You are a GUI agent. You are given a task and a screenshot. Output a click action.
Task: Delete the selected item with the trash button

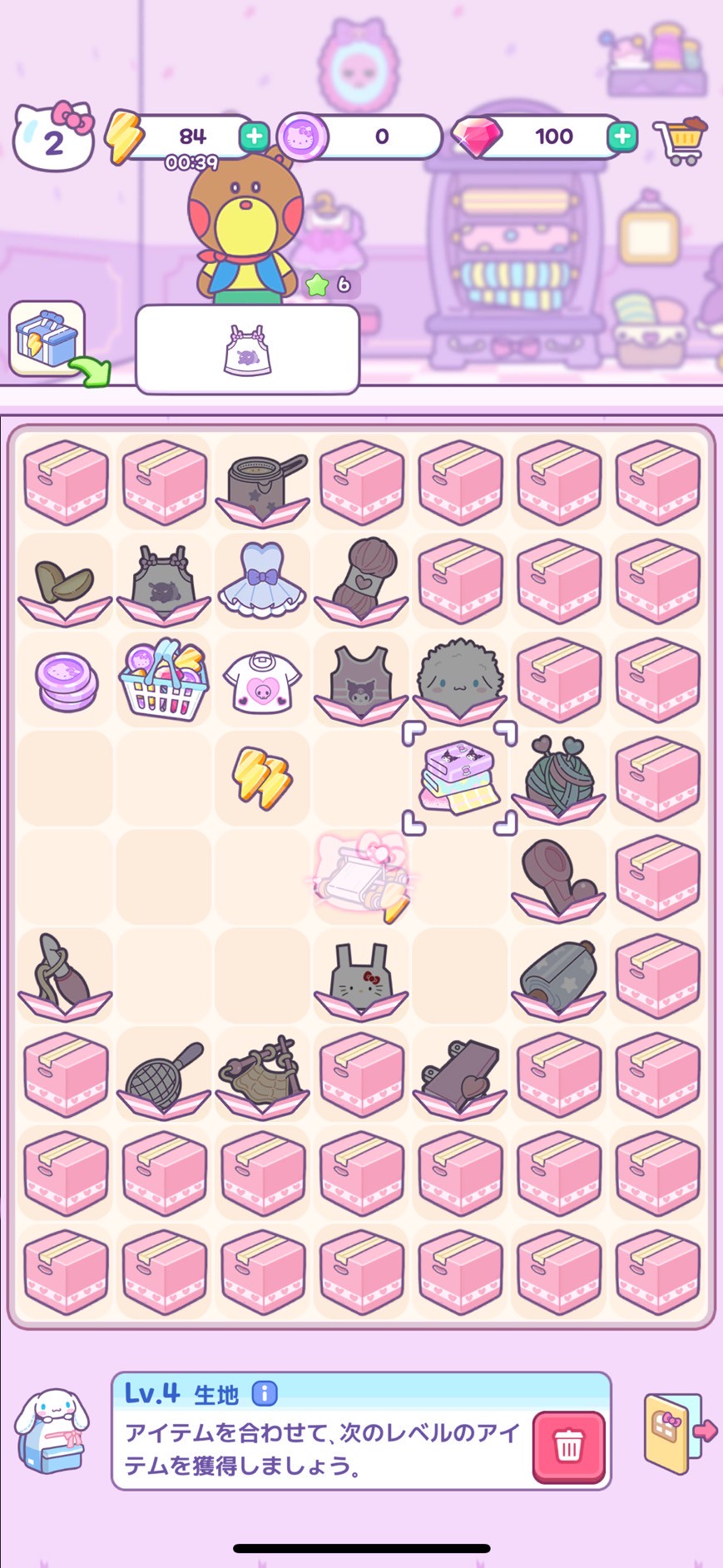[x=568, y=1446]
